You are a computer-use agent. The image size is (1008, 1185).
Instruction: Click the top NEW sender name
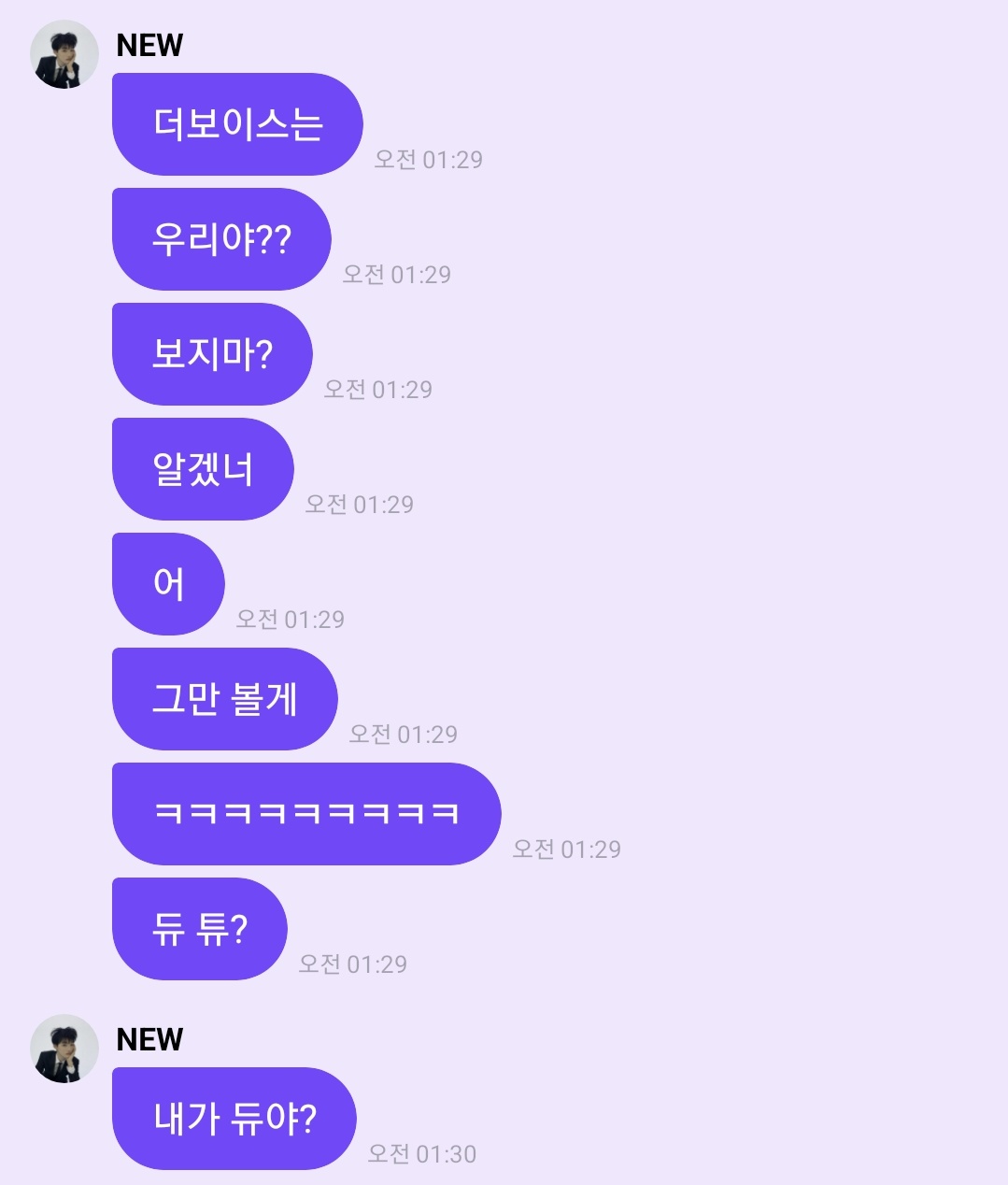(x=149, y=46)
